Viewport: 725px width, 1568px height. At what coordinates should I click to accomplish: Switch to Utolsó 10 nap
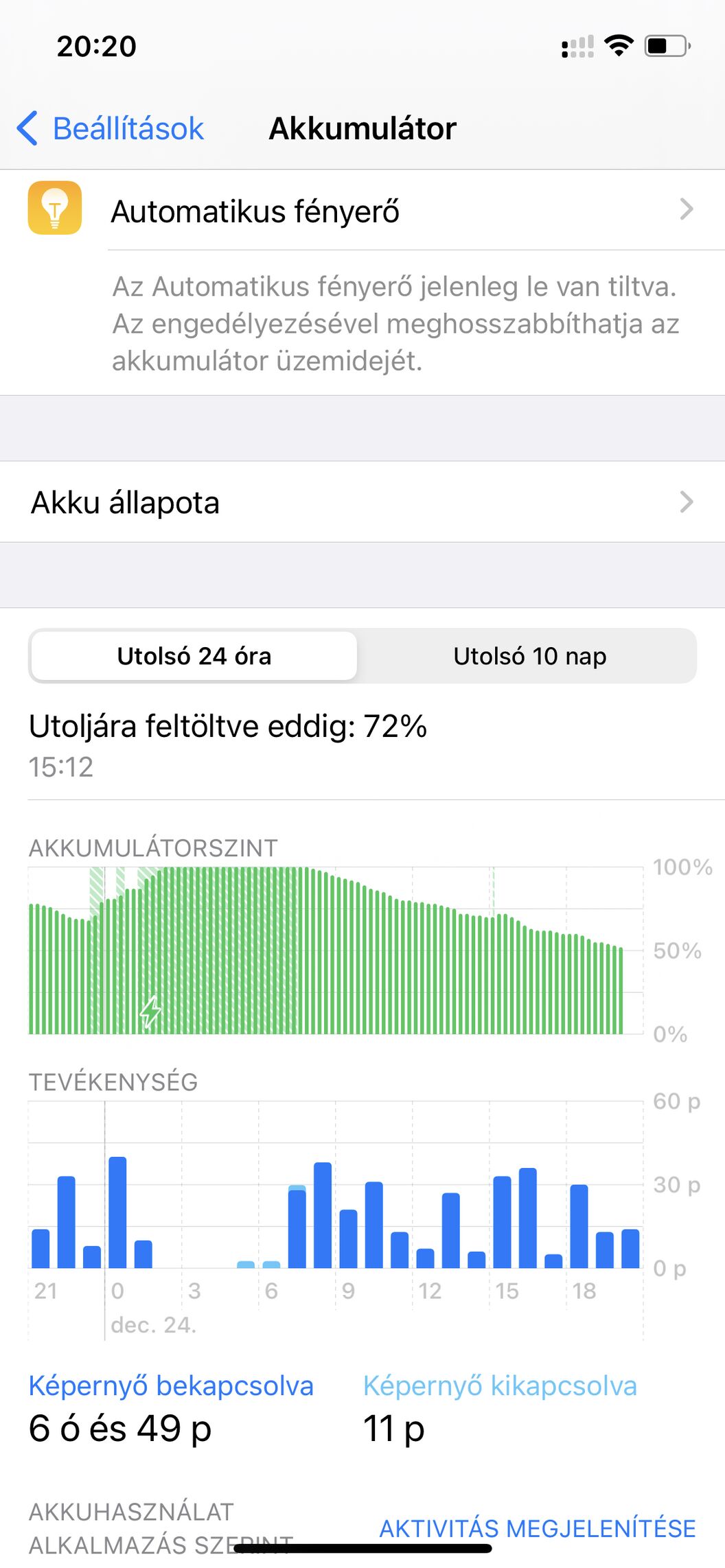coord(529,656)
